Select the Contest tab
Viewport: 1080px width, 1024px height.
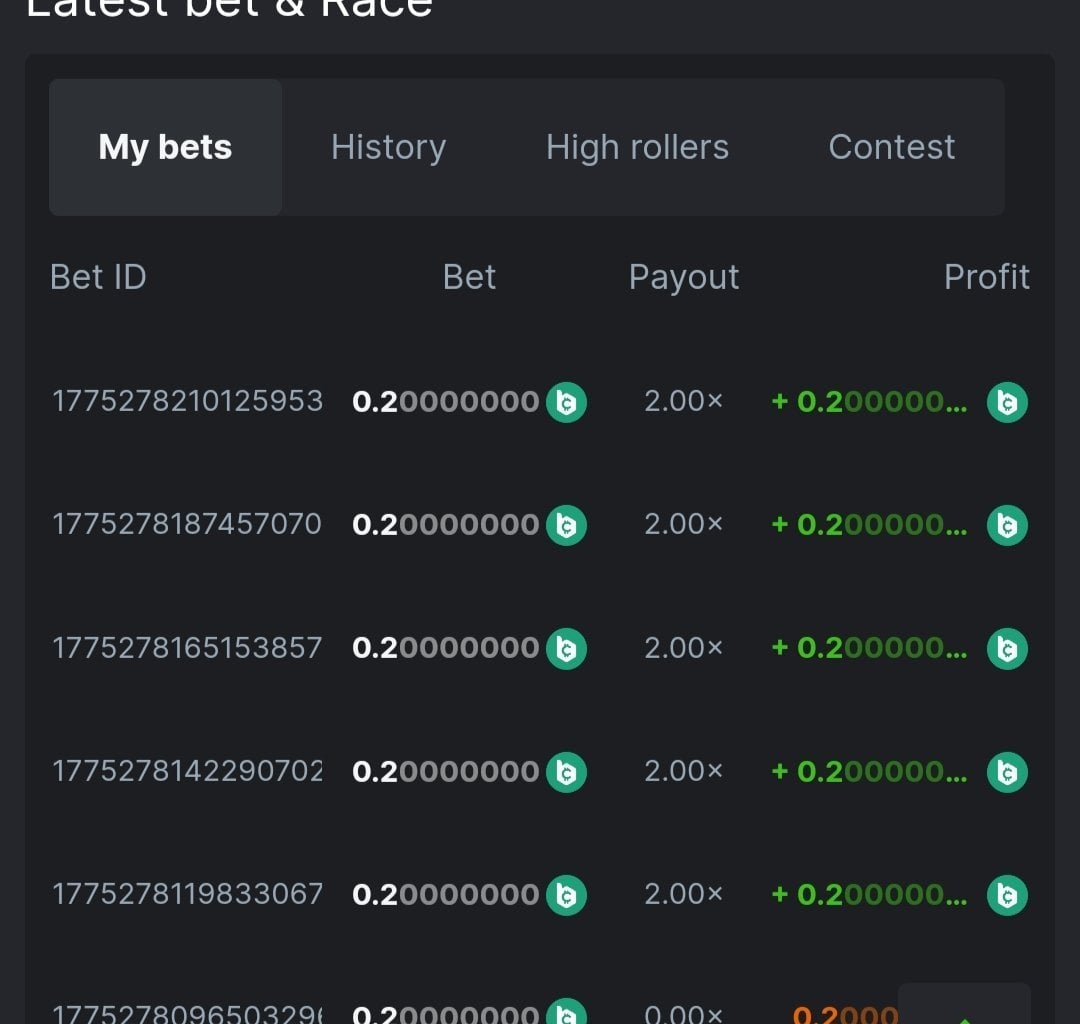pos(891,147)
